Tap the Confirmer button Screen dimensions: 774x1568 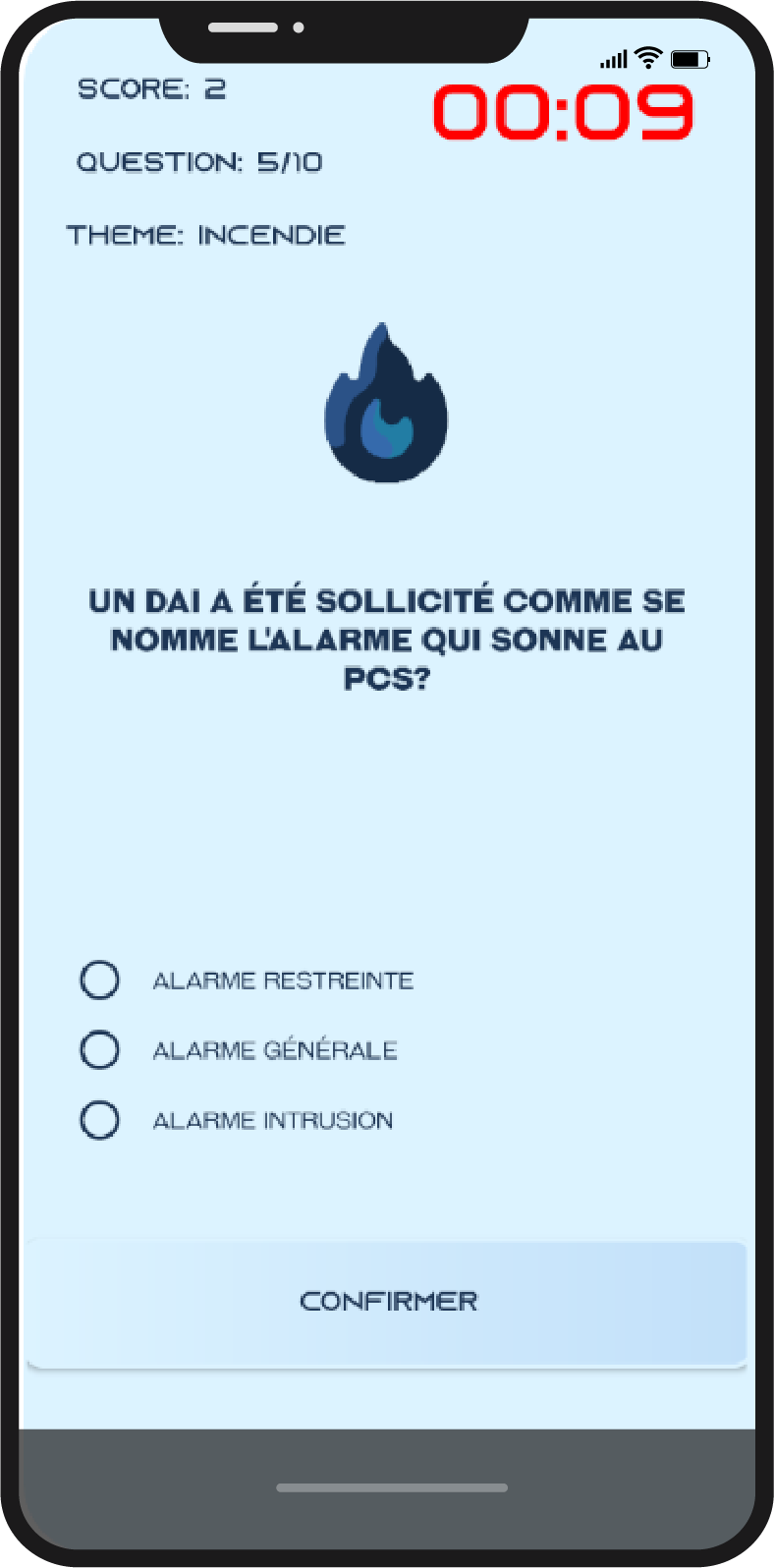coord(387,1303)
